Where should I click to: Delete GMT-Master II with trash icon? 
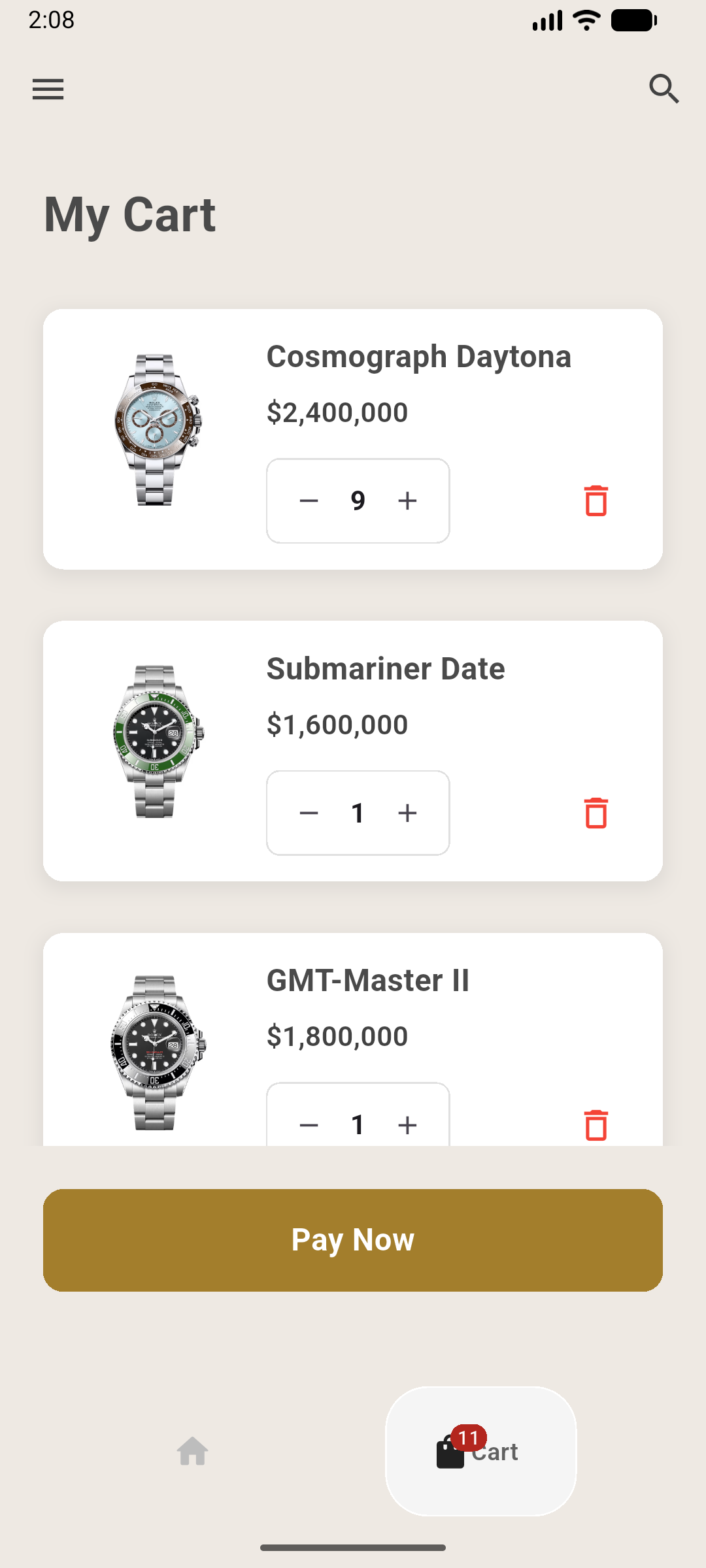point(595,1124)
